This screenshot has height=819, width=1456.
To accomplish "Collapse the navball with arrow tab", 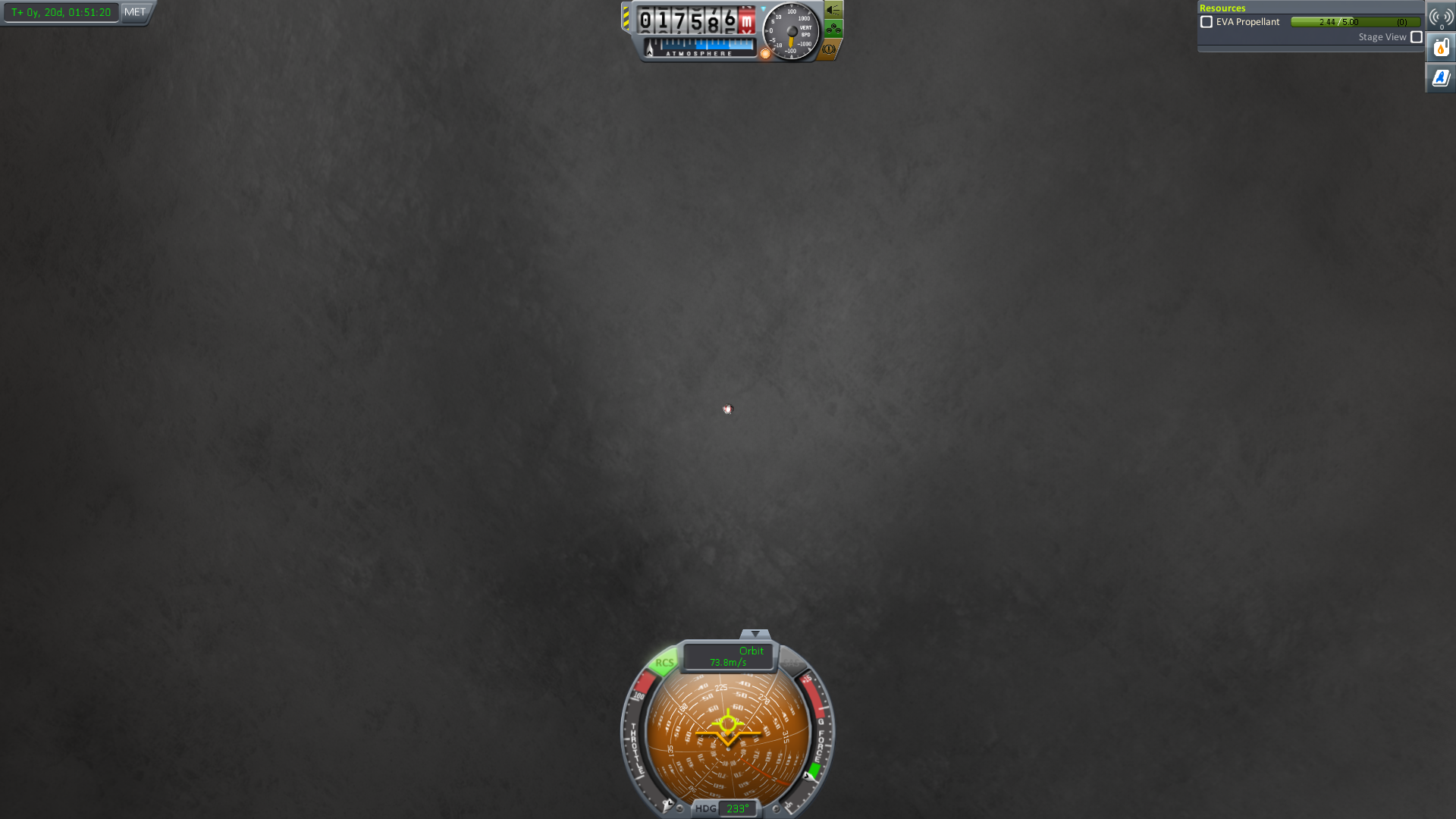I will [x=755, y=634].
